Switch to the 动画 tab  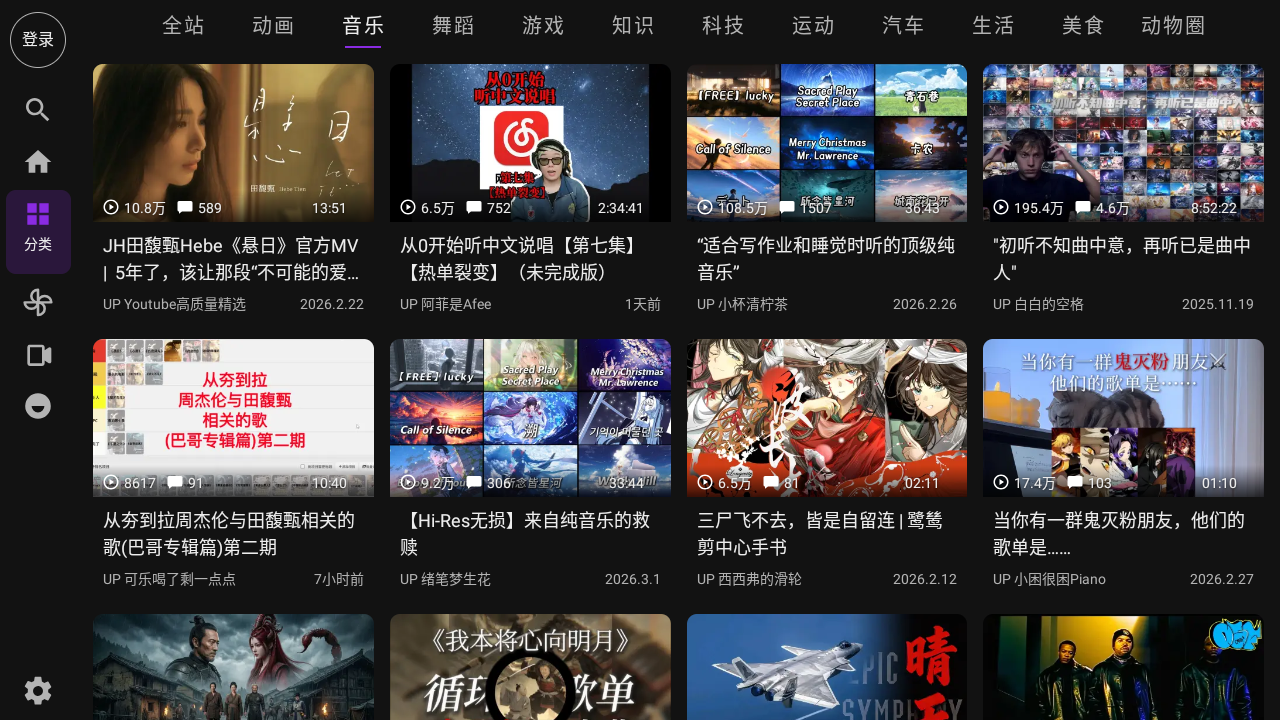pos(273,26)
